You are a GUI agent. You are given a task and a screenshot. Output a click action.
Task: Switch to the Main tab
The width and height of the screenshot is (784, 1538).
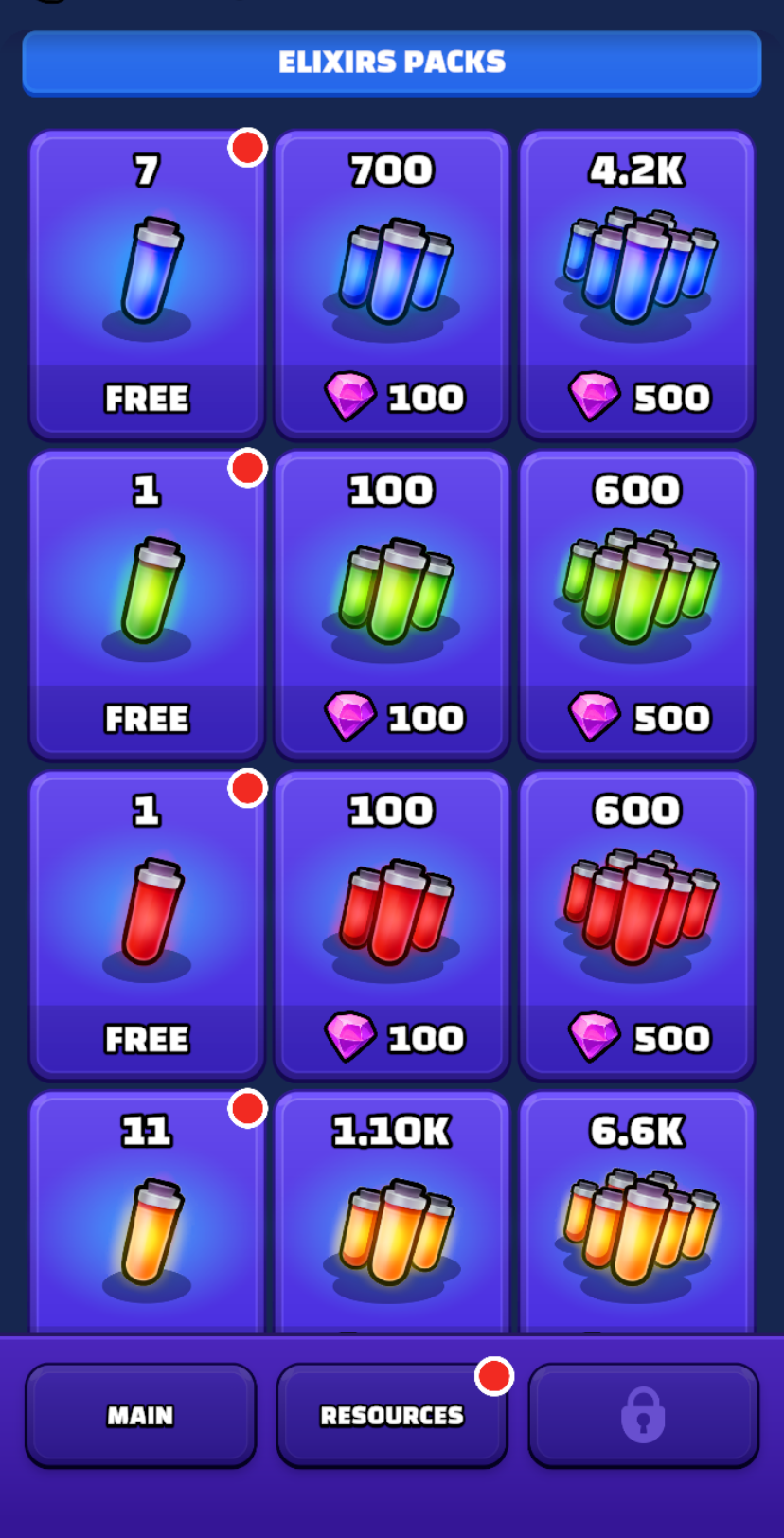click(x=141, y=1415)
